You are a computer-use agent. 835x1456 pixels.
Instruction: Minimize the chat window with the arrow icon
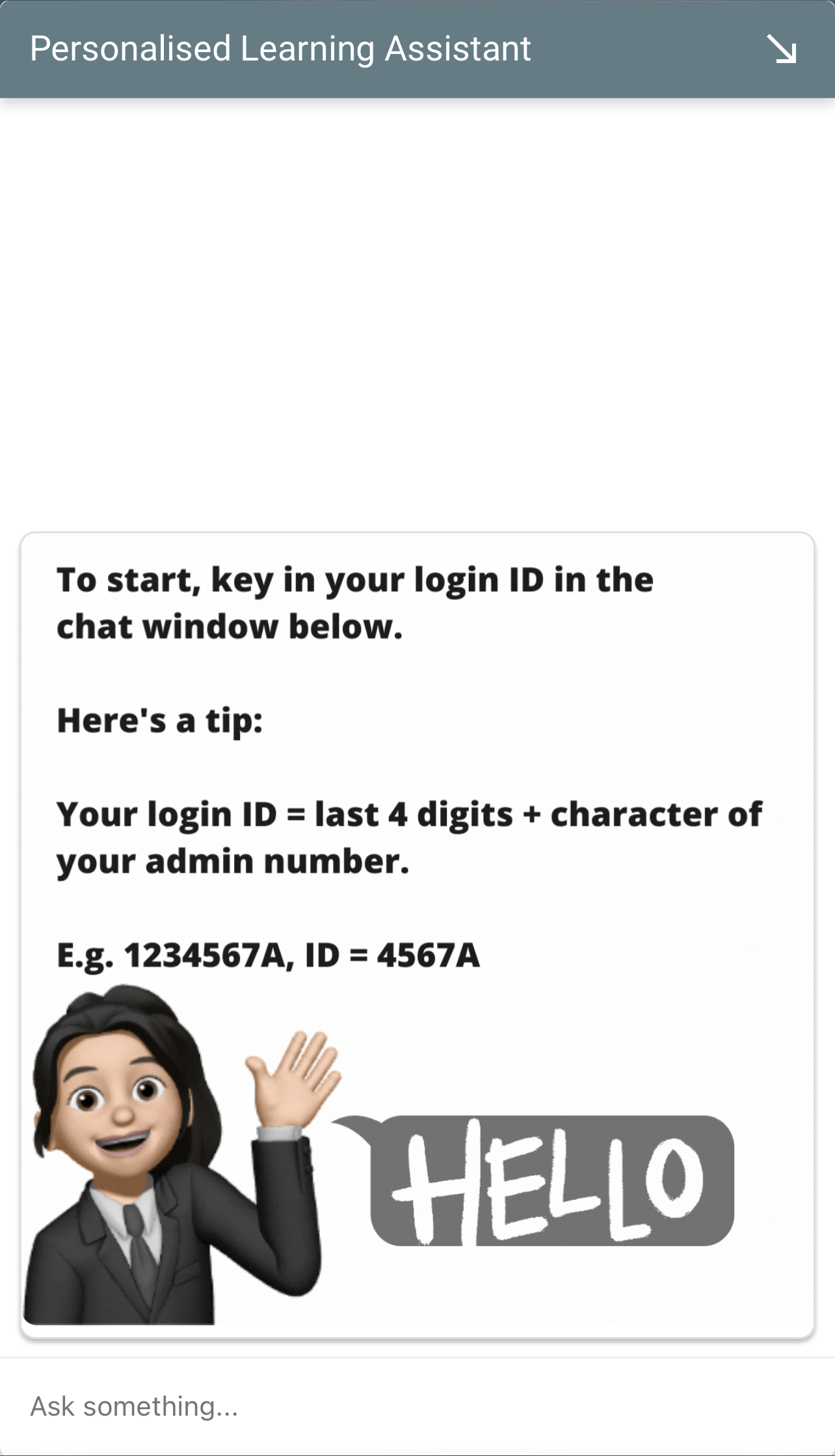tap(782, 49)
